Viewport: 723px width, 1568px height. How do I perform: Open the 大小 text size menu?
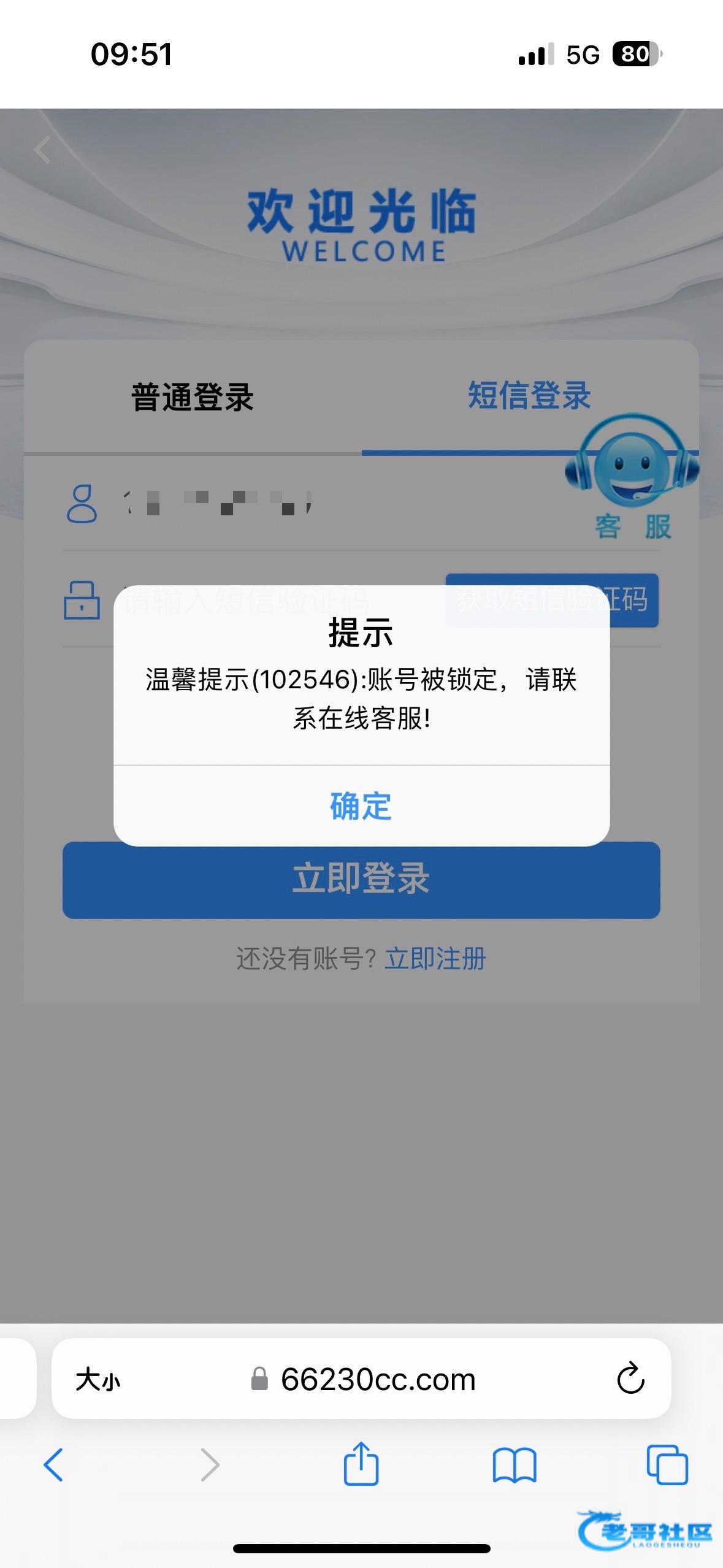[98, 1380]
